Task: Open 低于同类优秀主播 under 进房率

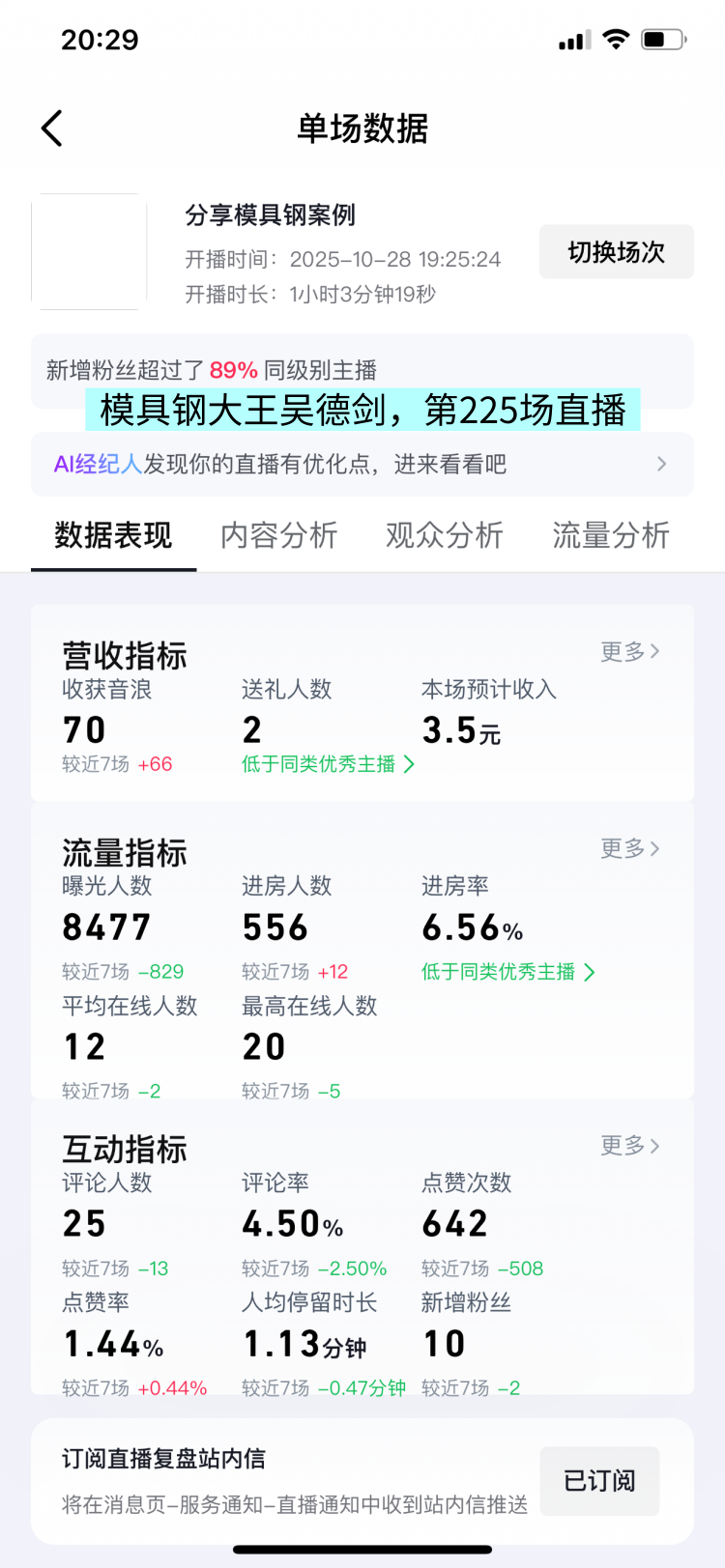Action: click(507, 972)
